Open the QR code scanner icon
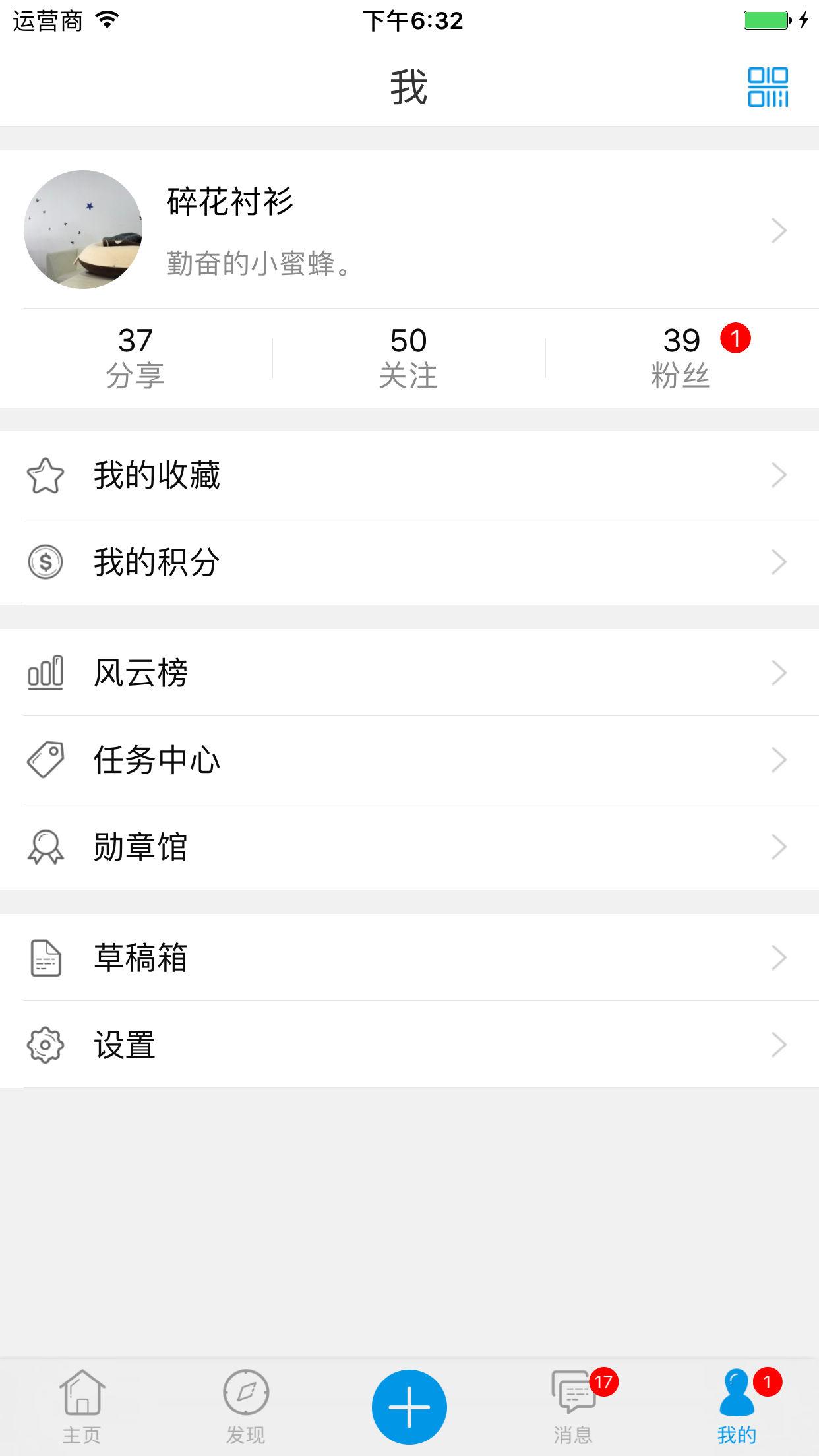Screen dimensions: 819x1456 (768, 87)
